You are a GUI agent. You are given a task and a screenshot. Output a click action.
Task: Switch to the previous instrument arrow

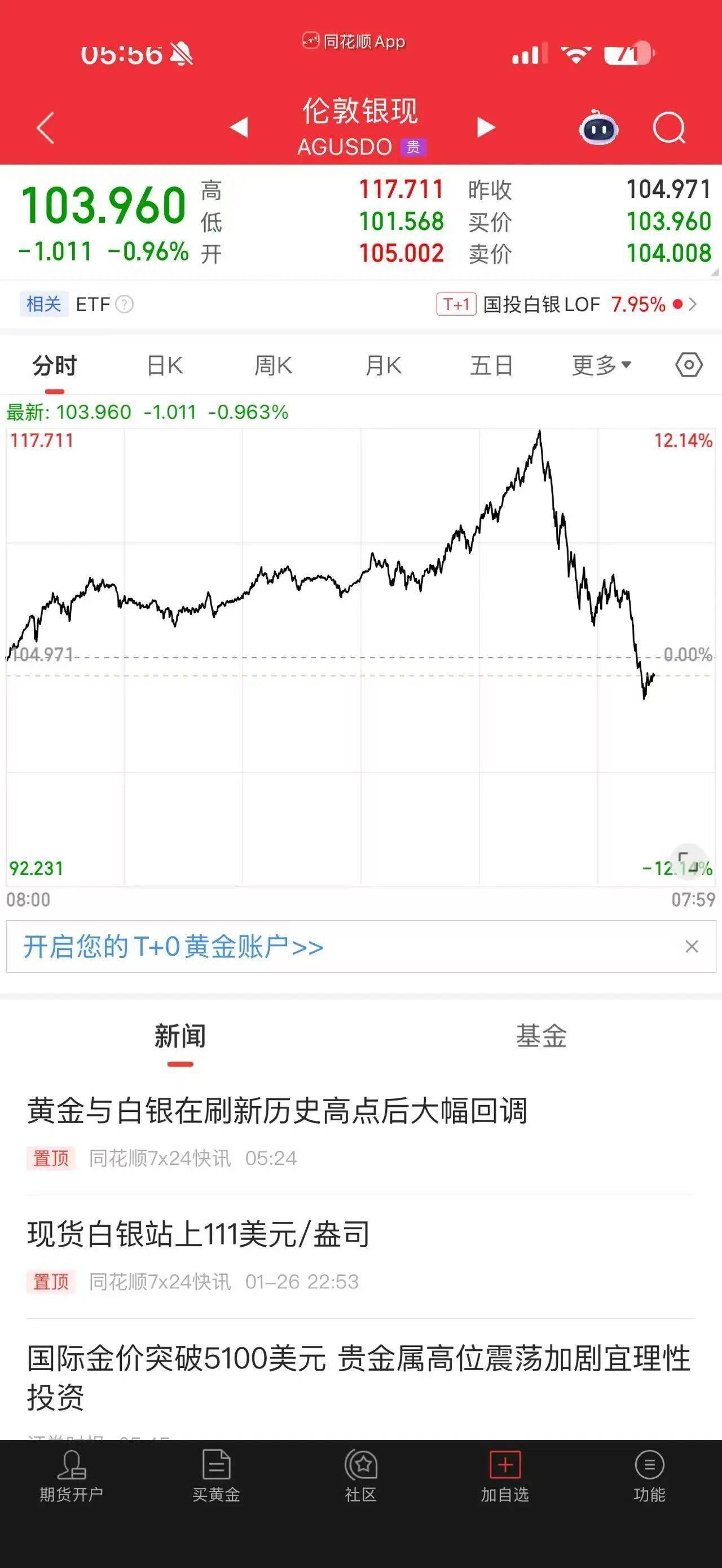[239, 127]
